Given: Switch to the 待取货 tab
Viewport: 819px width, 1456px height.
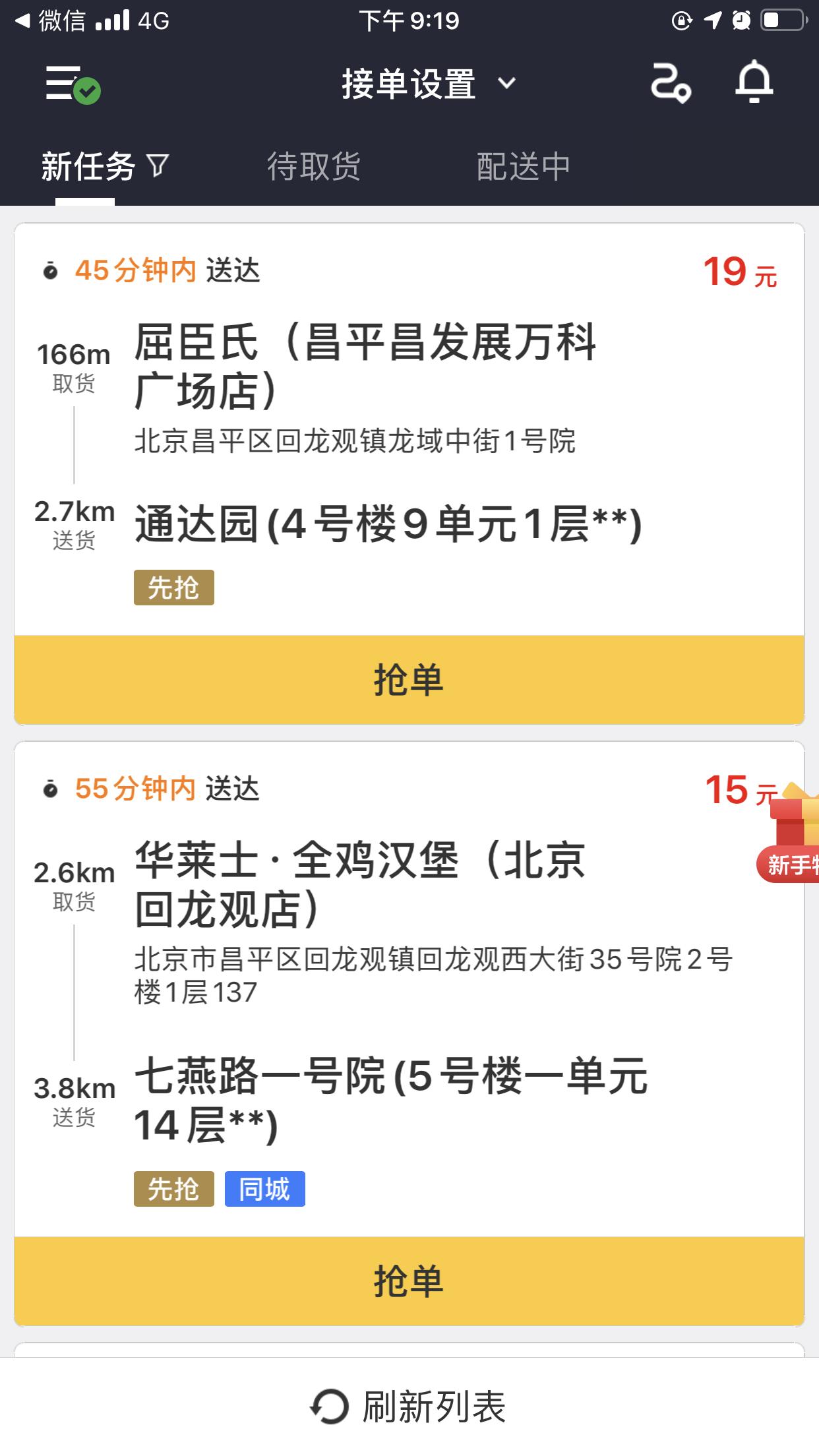Looking at the screenshot, I should point(313,166).
